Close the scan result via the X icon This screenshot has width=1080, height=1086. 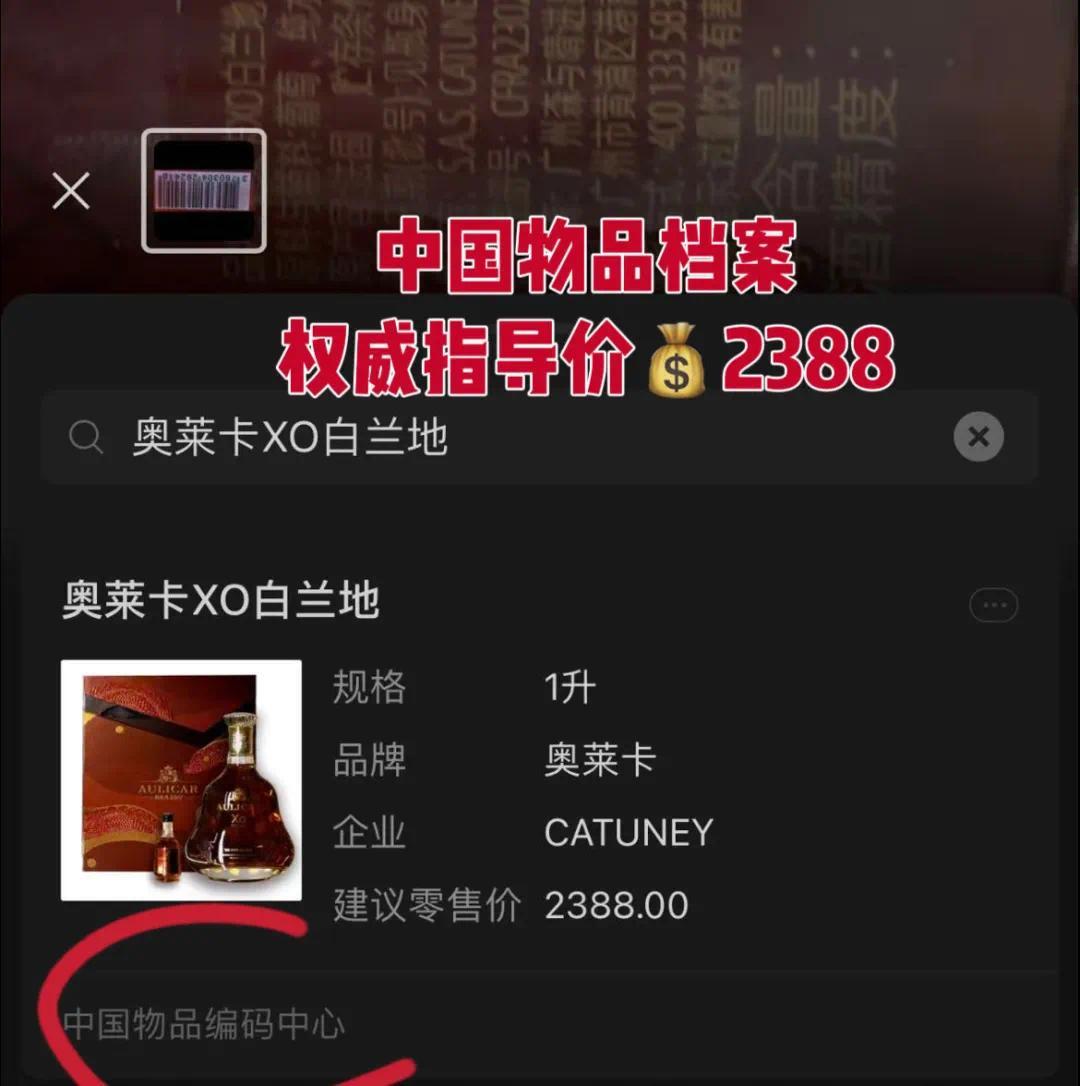click(x=70, y=190)
